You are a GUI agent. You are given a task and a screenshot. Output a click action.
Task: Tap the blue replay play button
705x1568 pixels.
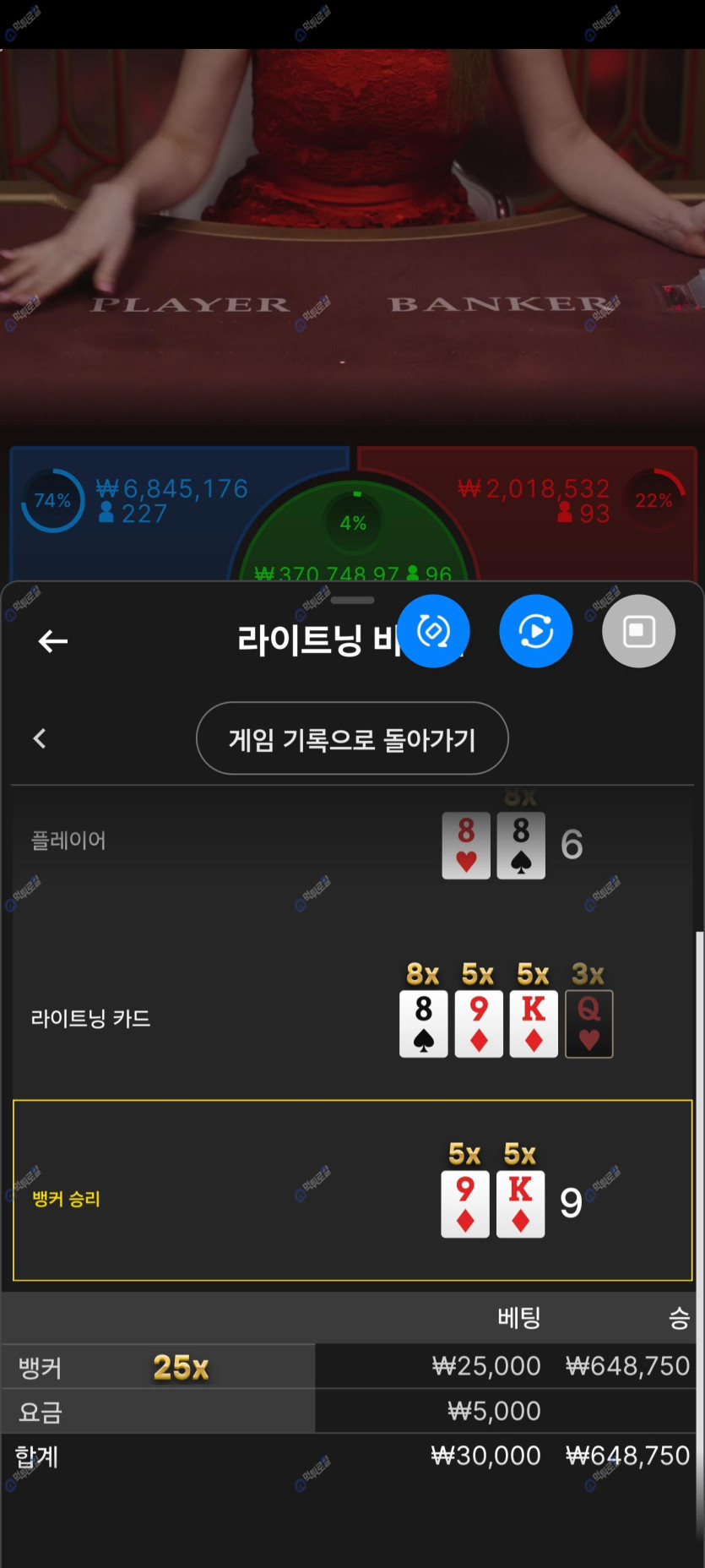[536, 631]
